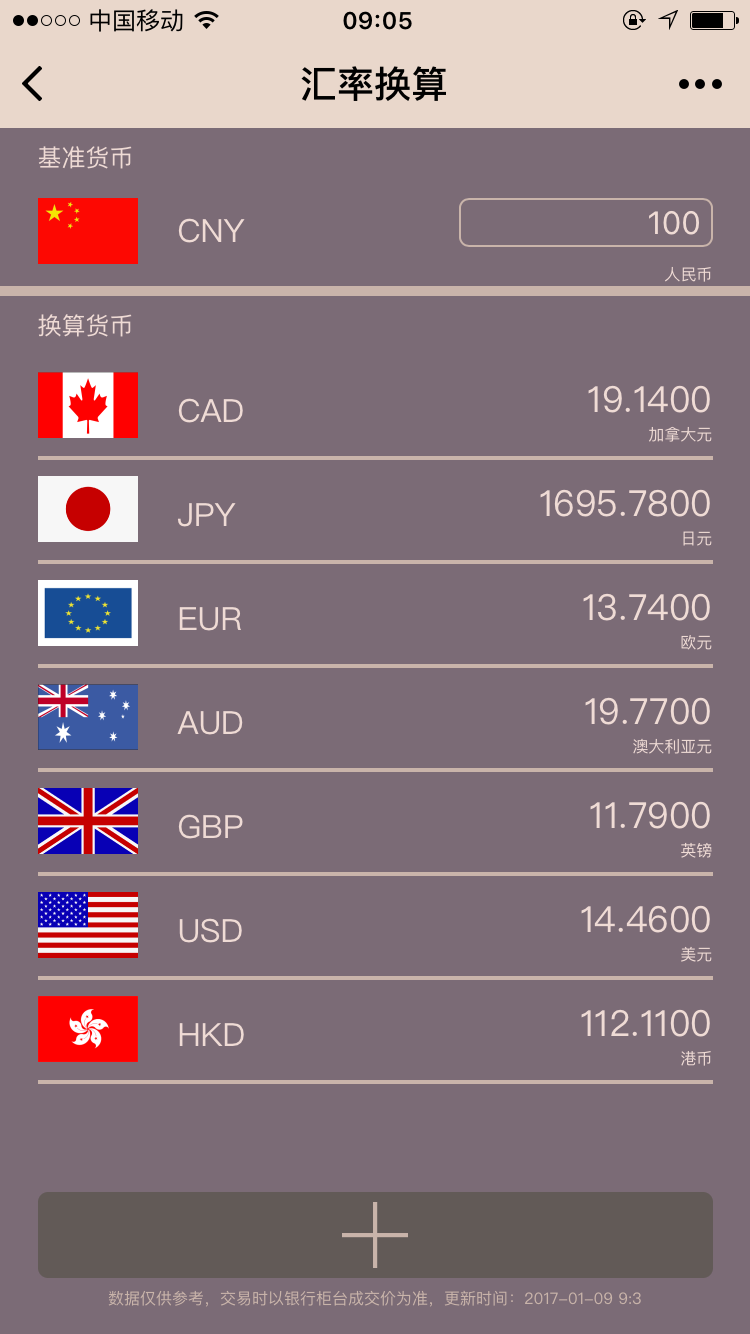This screenshot has height=1334, width=750.
Task: Select the USD currency row
Action: (x=375, y=930)
